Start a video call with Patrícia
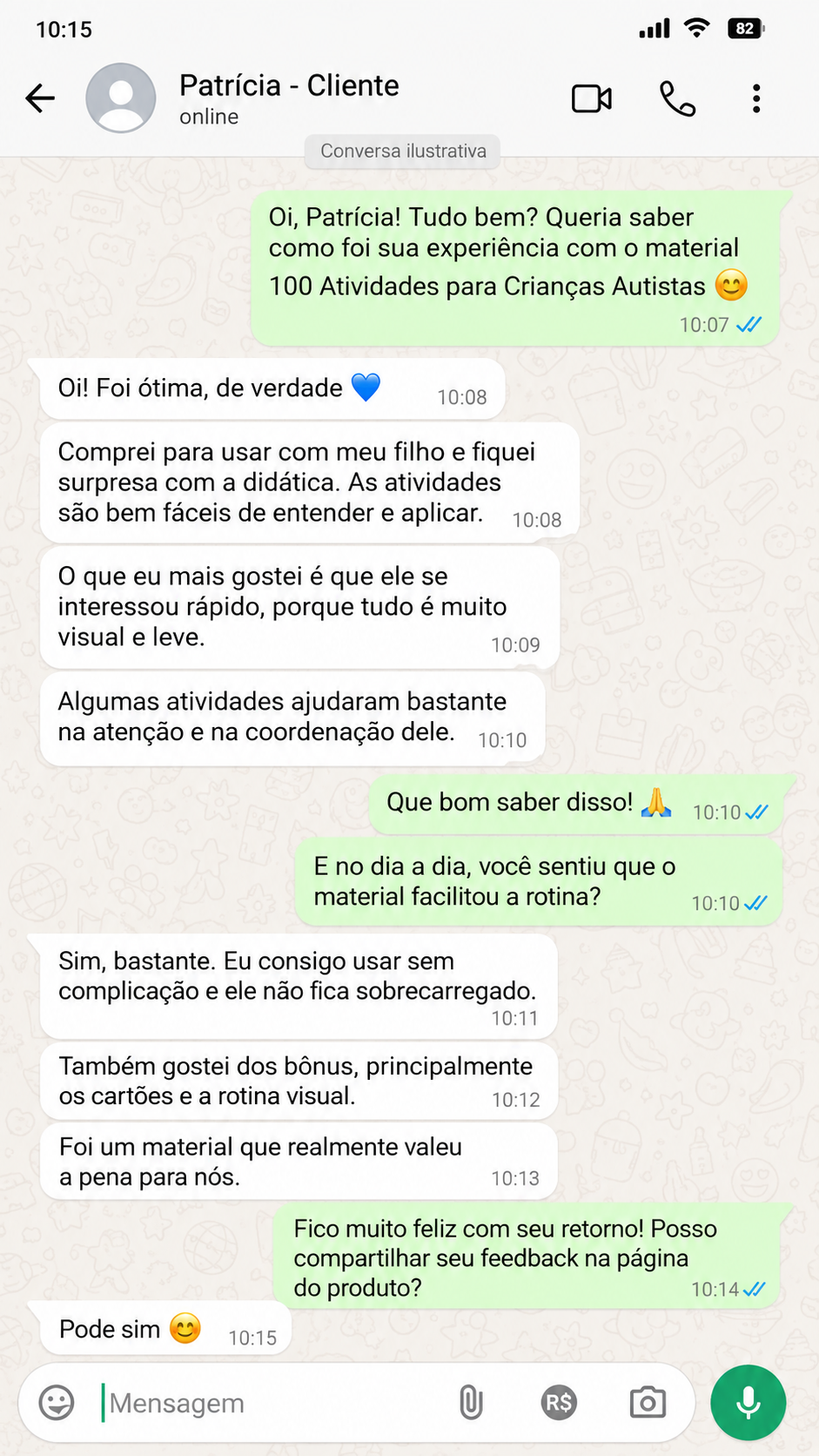The image size is (819, 1456). tap(592, 98)
